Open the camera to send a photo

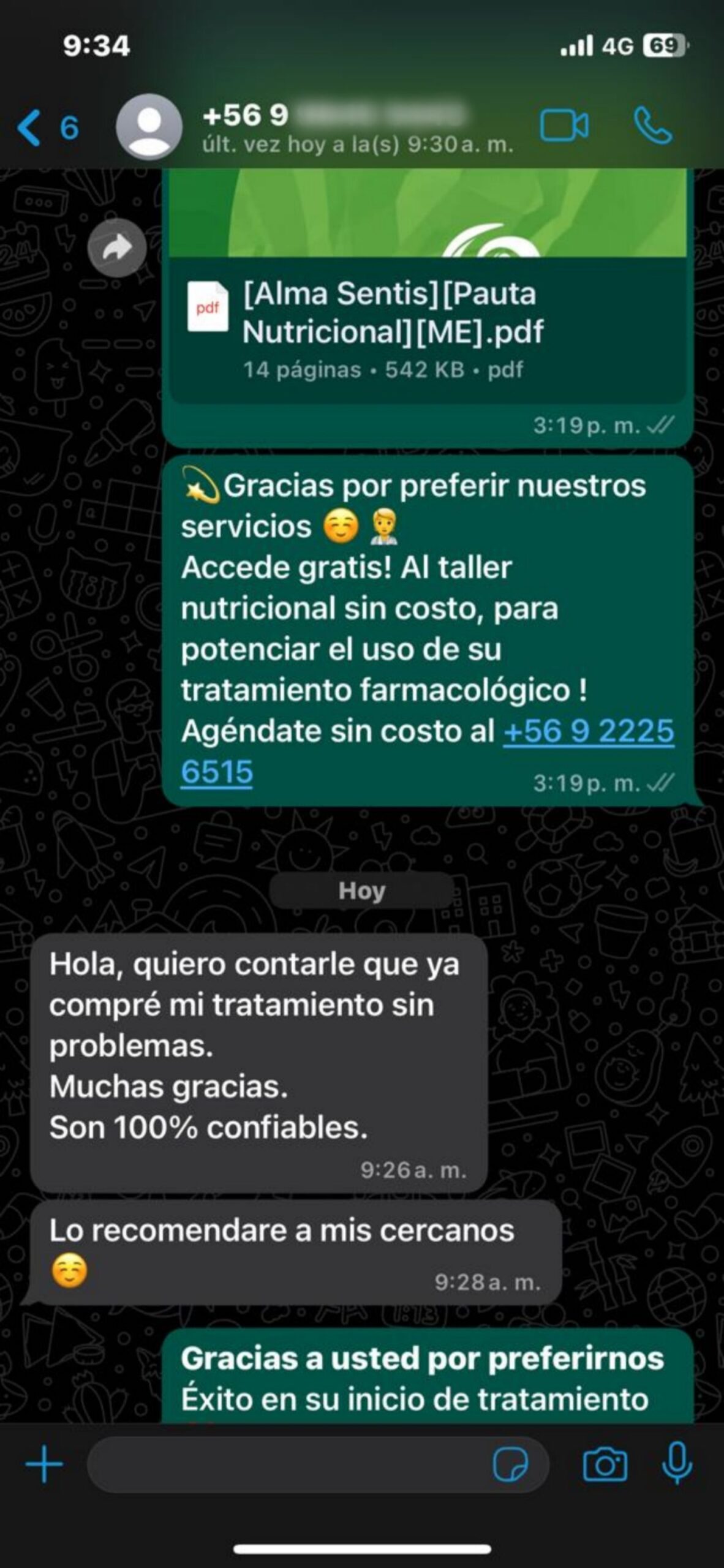604,1466
